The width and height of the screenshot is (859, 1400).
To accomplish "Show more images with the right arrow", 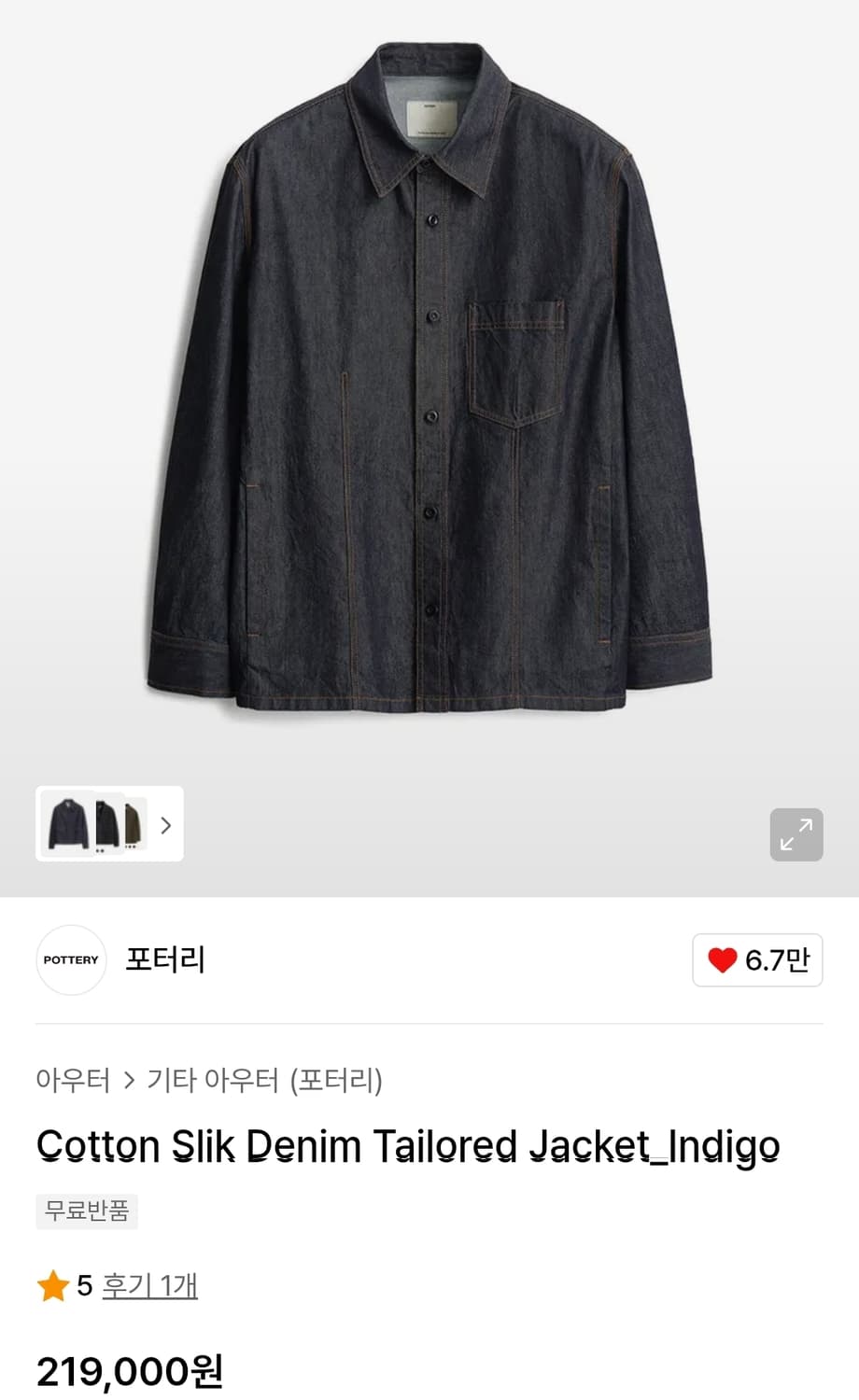I will [x=166, y=825].
